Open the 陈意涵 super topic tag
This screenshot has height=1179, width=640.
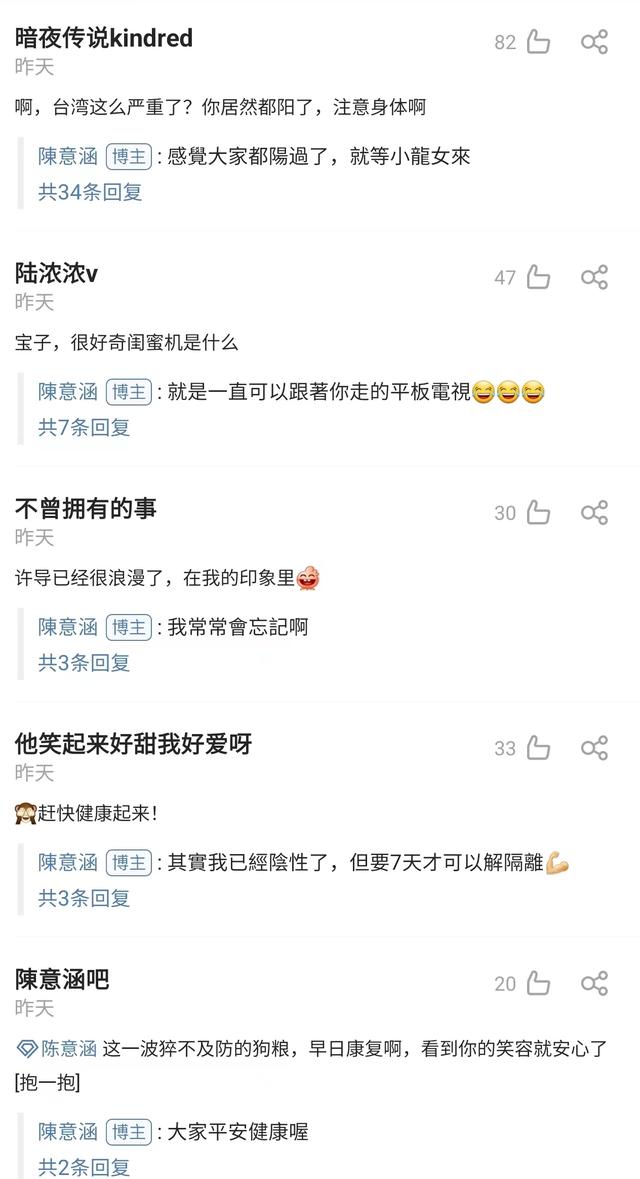[58, 1049]
